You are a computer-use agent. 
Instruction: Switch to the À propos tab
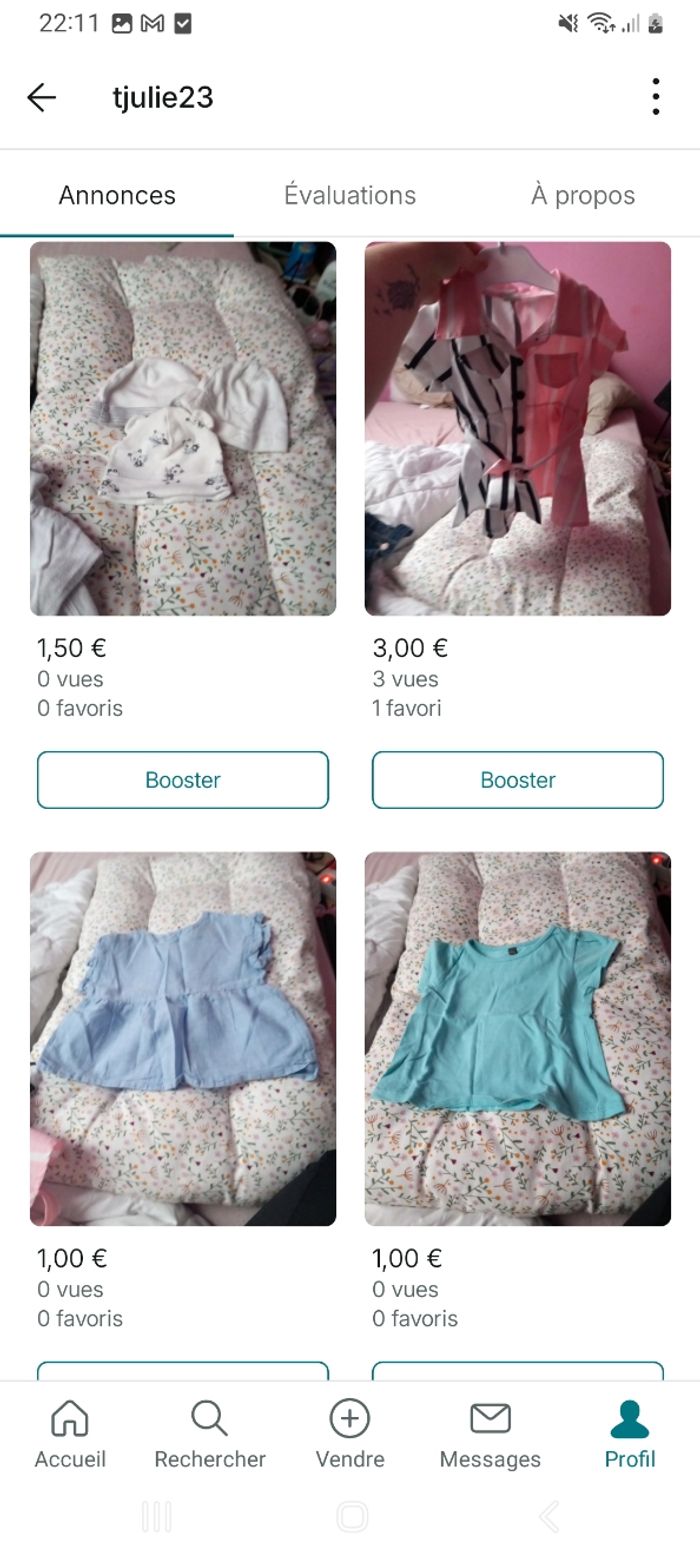pos(582,195)
